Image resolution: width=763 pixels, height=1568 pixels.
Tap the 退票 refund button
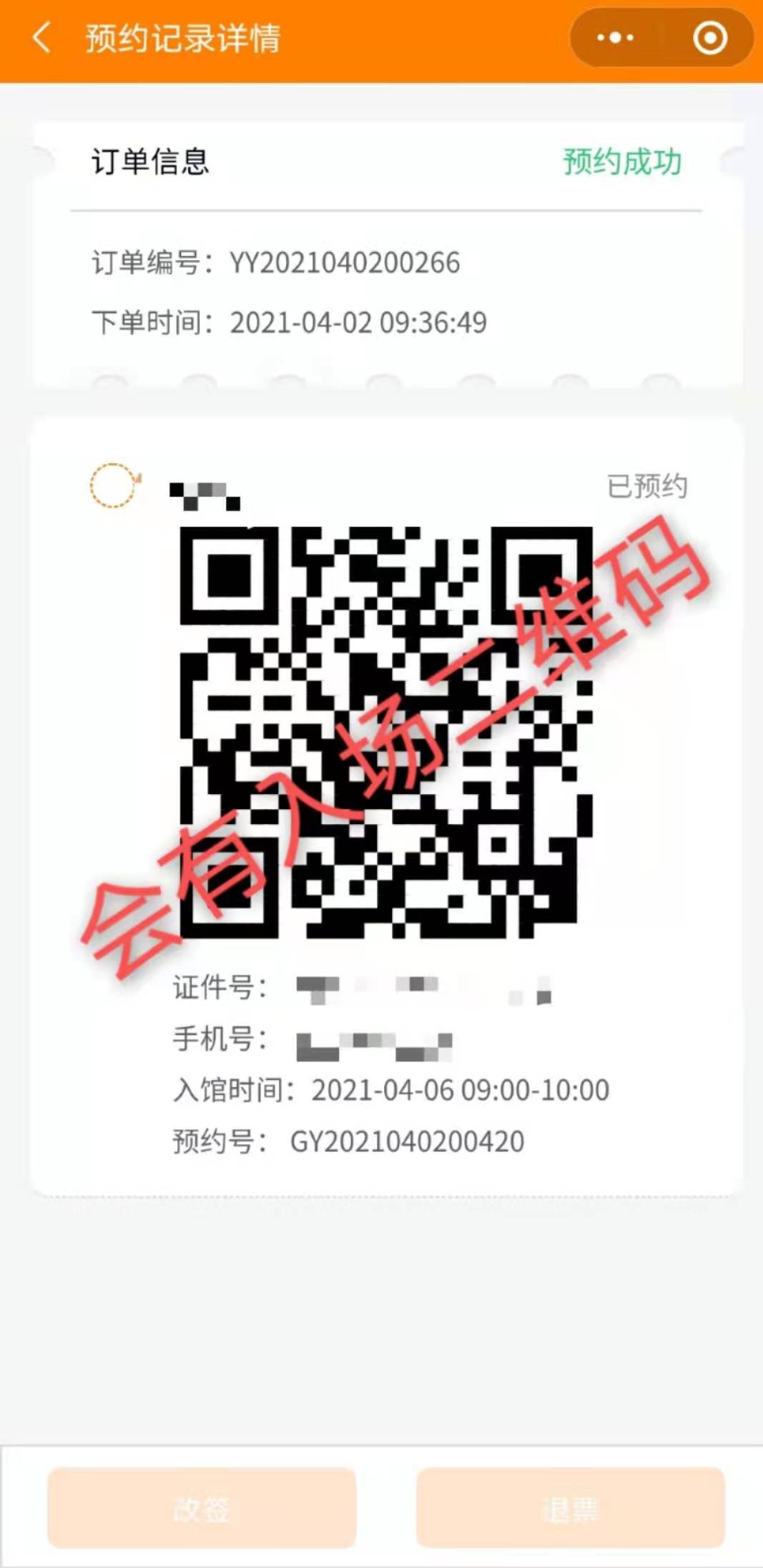coord(570,1509)
